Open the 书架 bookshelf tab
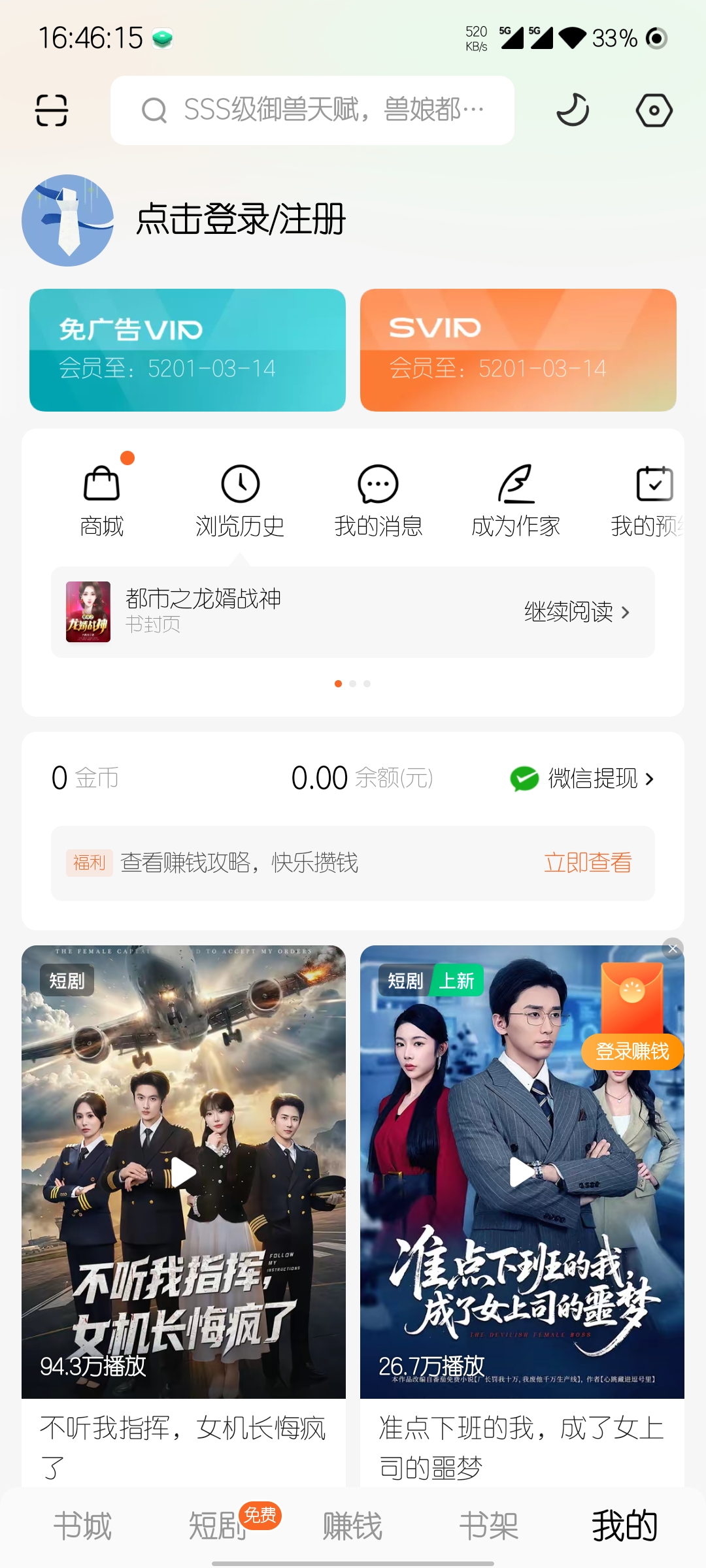Viewport: 706px width, 1568px height. pyautogui.click(x=488, y=1526)
